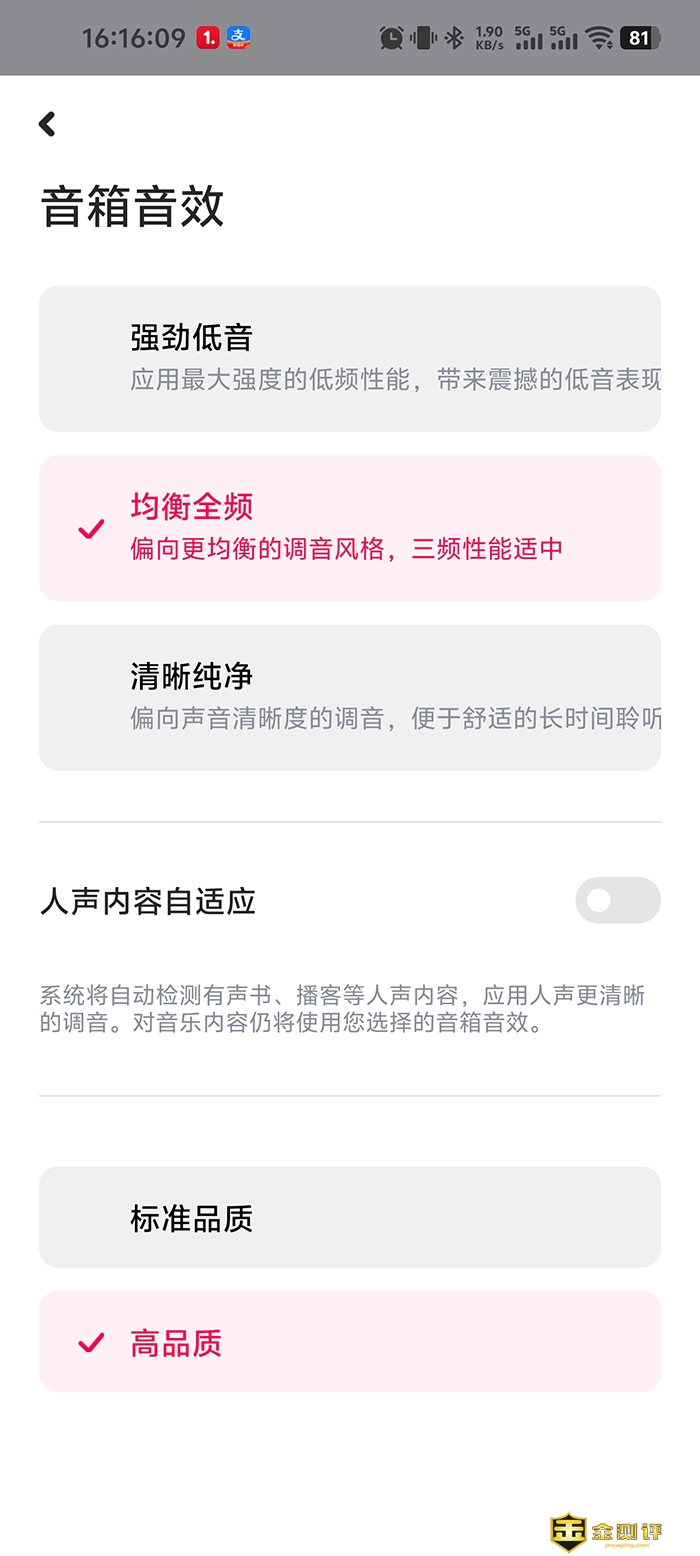Select the 强劲低音 sound effect
700x1556 pixels.
(x=350, y=358)
